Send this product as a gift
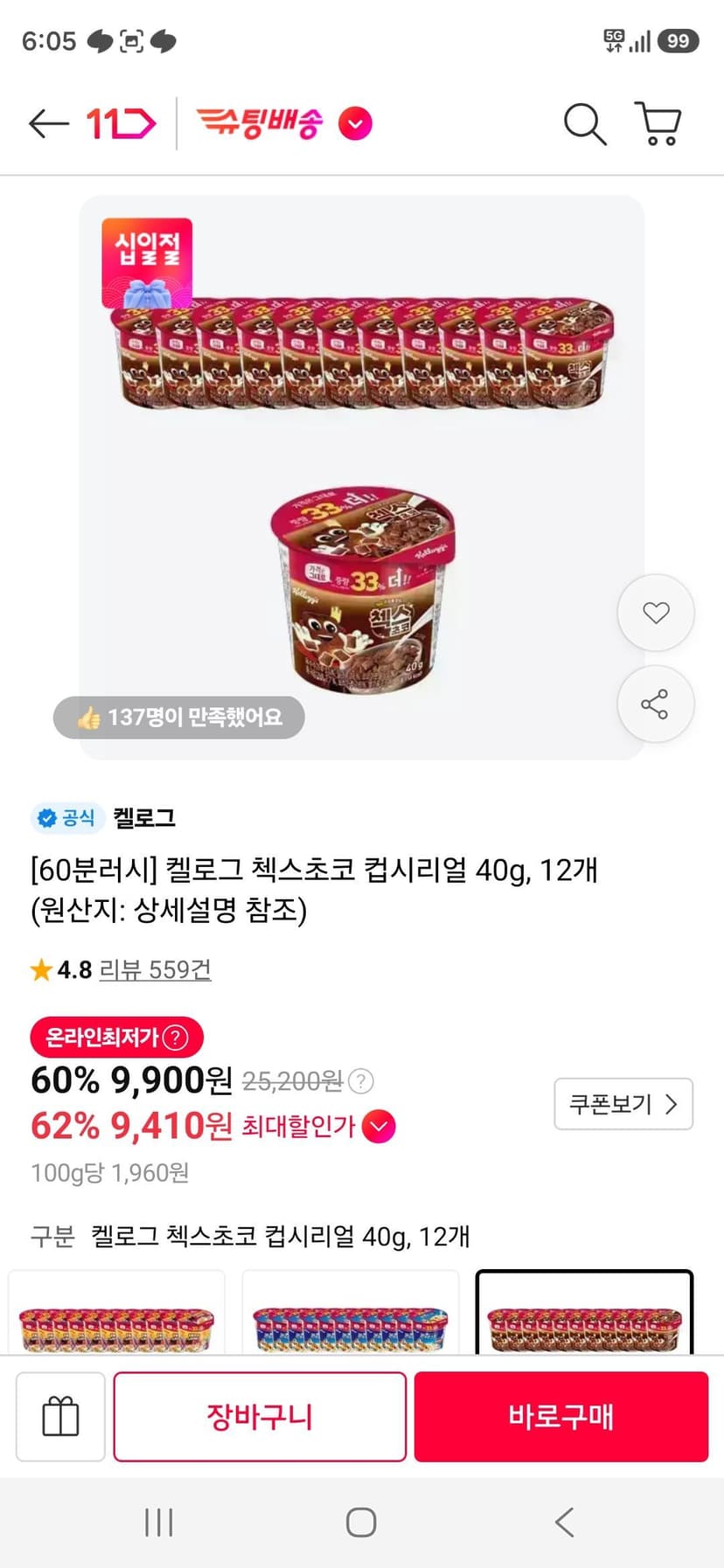The width and height of the screenshot is (724, 1568). [x=60, y=1417]
